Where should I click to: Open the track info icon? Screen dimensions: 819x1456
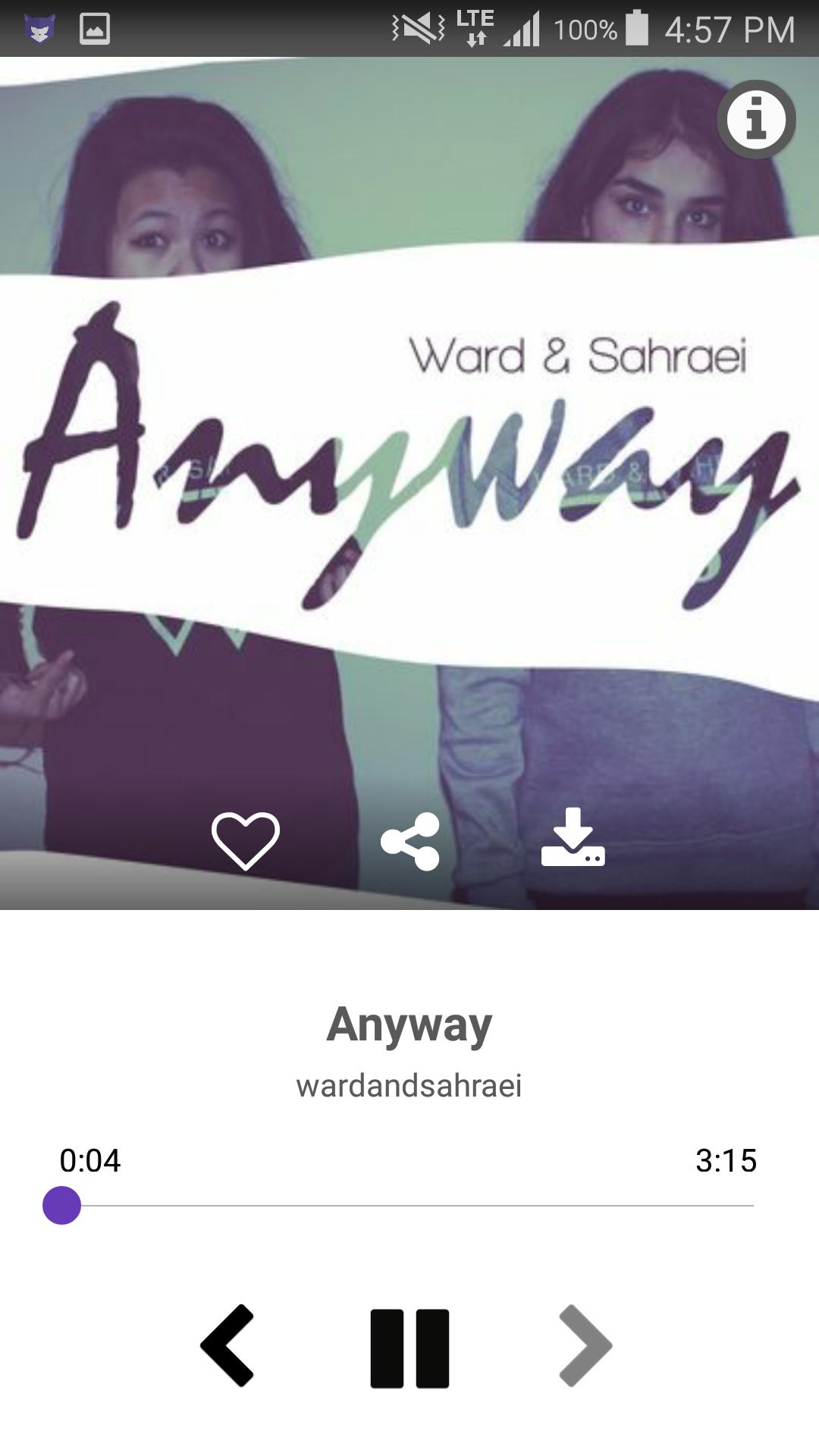click(x=755, y=119)
